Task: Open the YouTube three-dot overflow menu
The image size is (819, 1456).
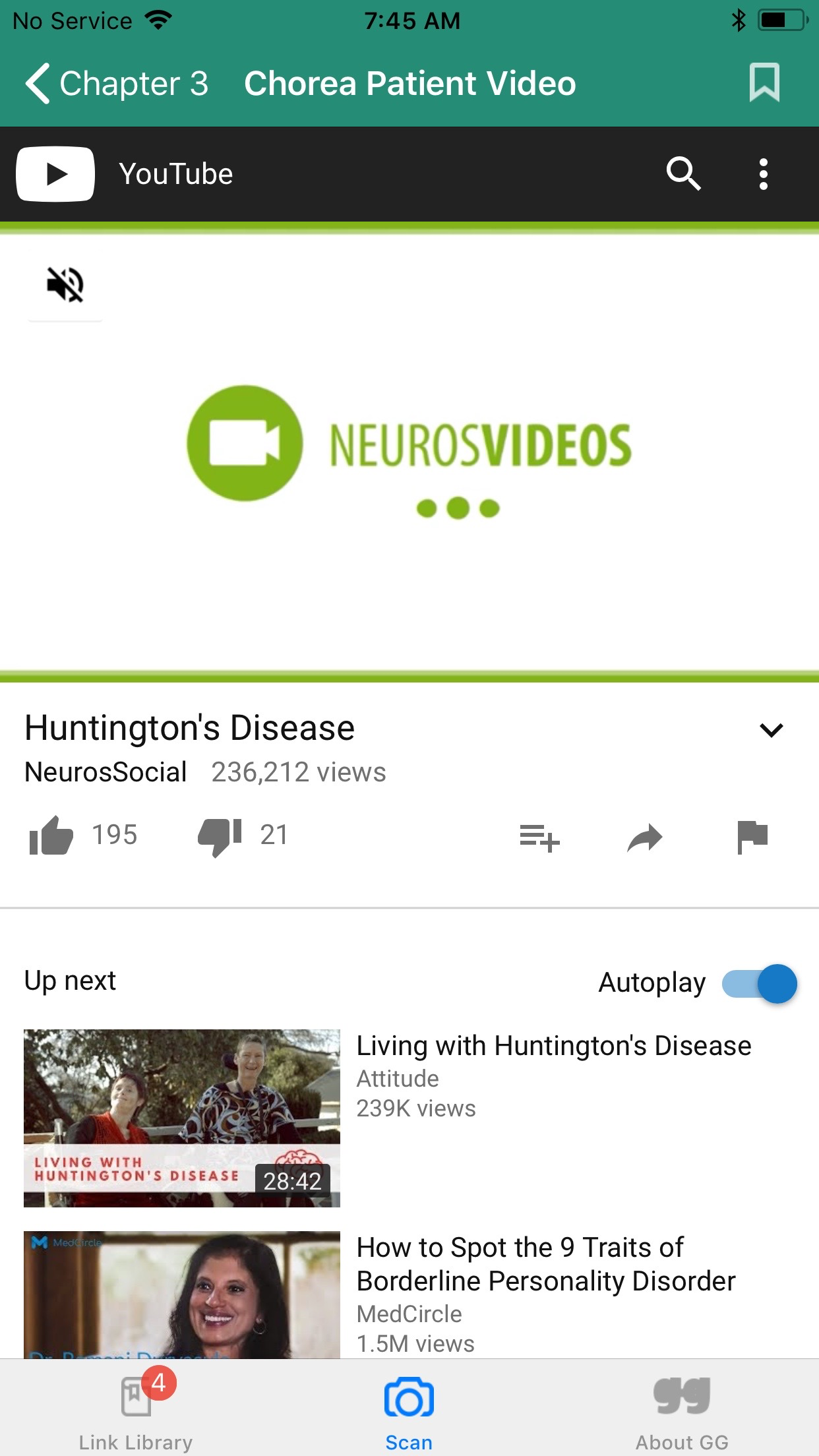Action: coord(763,174)
